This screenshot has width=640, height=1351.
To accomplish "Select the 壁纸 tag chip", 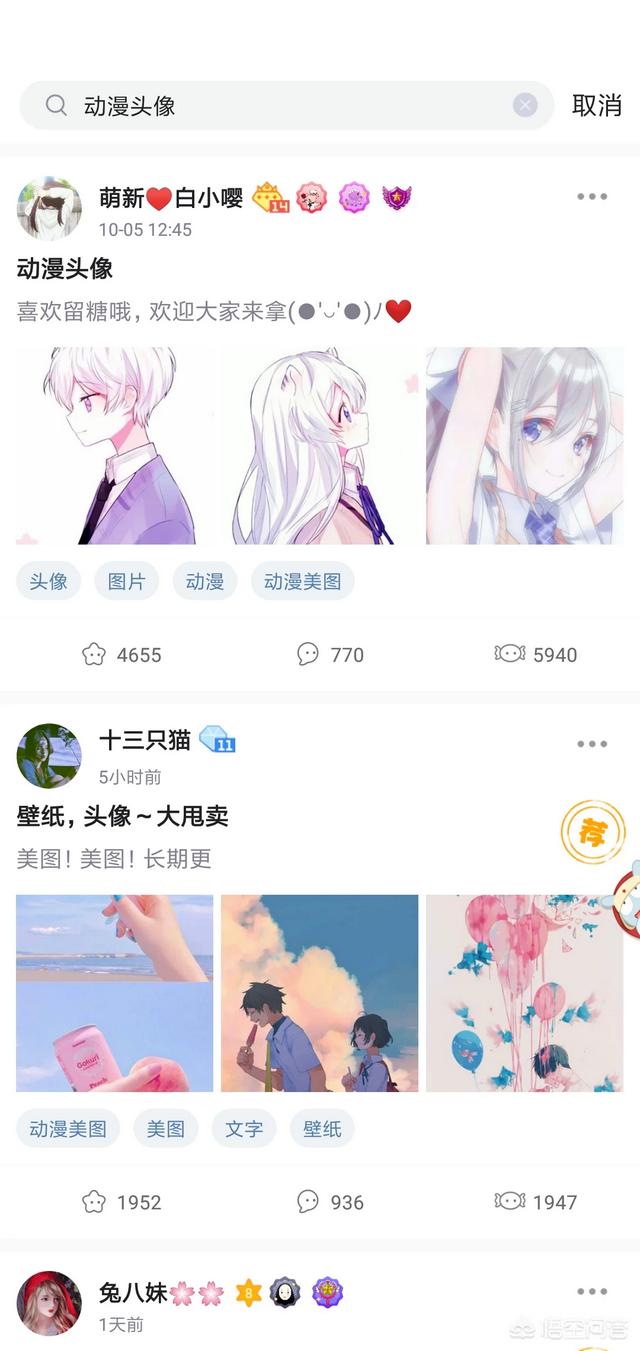I will [322, 1129].
